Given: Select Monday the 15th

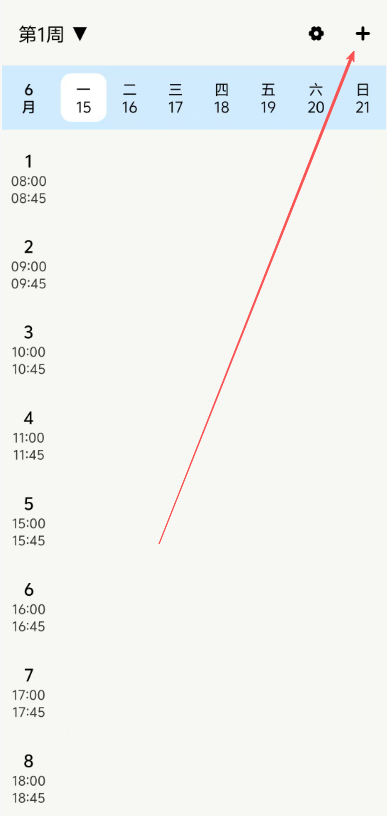Looking at the screenshot, I should (x=84, y=98).
